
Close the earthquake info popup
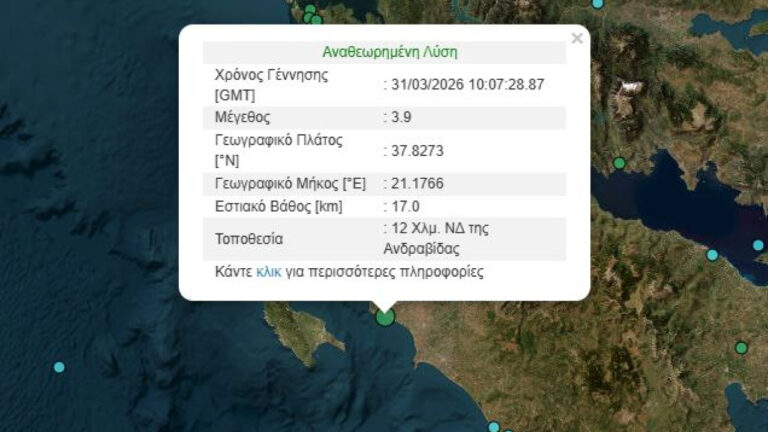tap(576, 39)
